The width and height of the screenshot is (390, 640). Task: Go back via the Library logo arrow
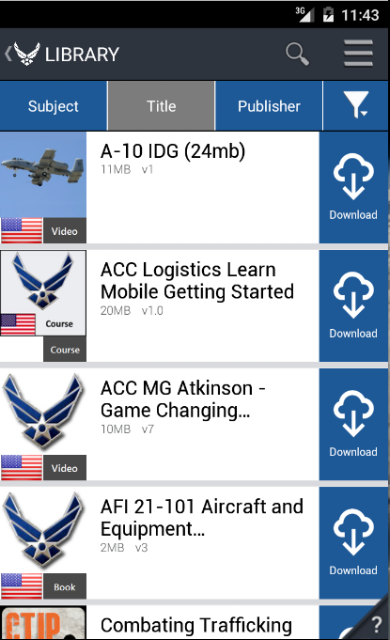click(x=23, y=53)
